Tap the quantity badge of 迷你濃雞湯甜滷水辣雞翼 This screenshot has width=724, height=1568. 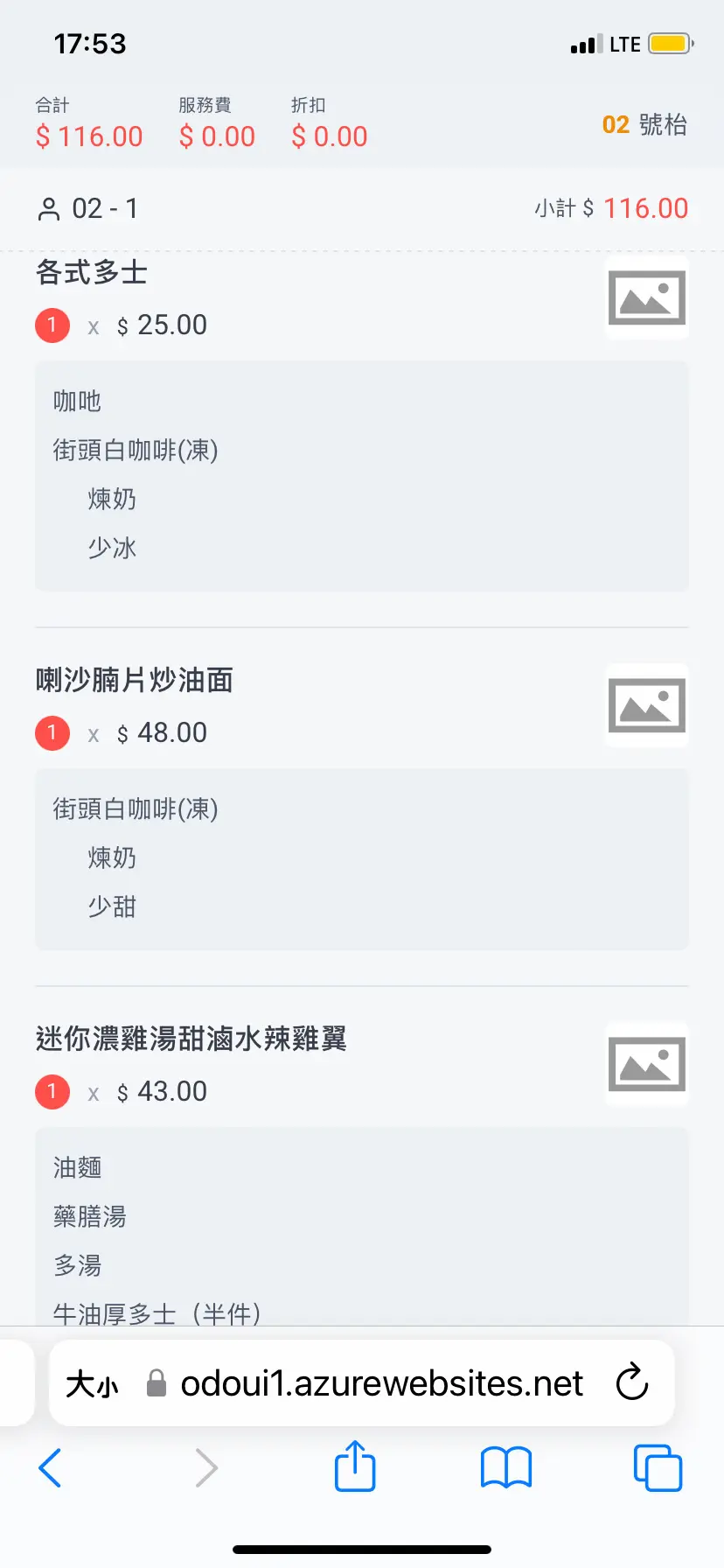[x=52, y=1092]
